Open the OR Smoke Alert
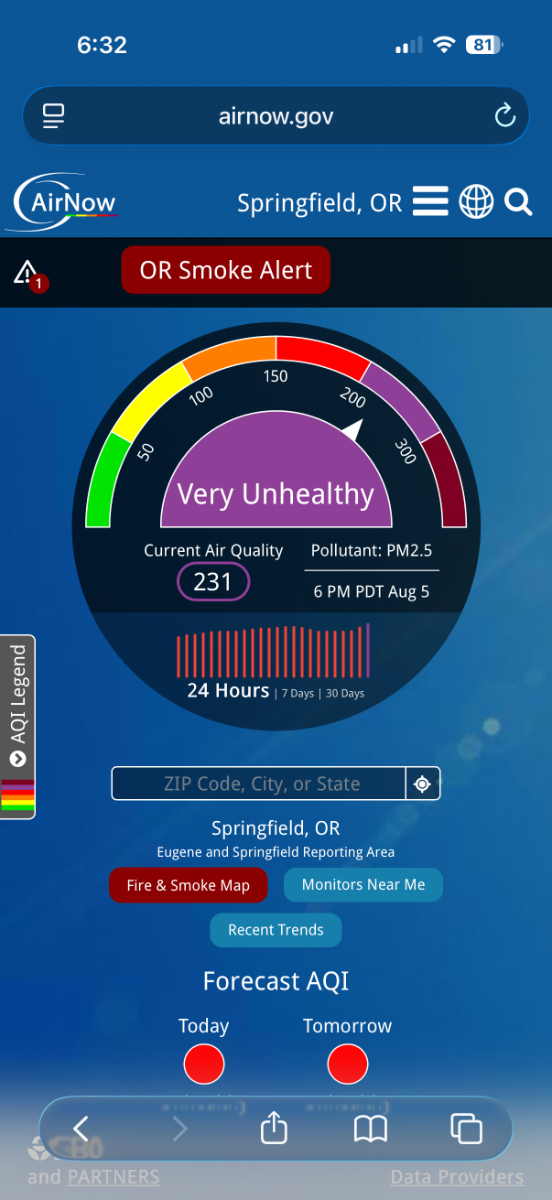The image size is (552, 1200). 226,270
